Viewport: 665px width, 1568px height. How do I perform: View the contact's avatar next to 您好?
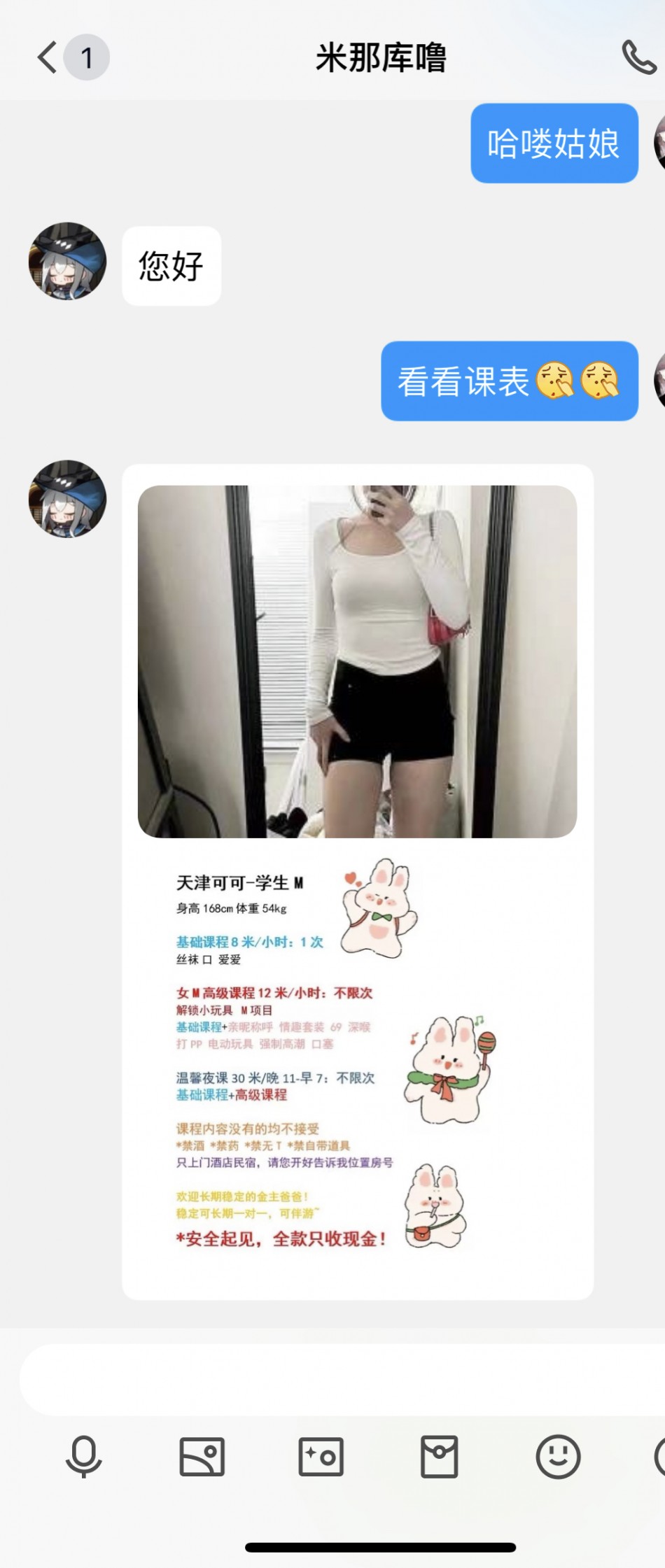tap(67, 261)
